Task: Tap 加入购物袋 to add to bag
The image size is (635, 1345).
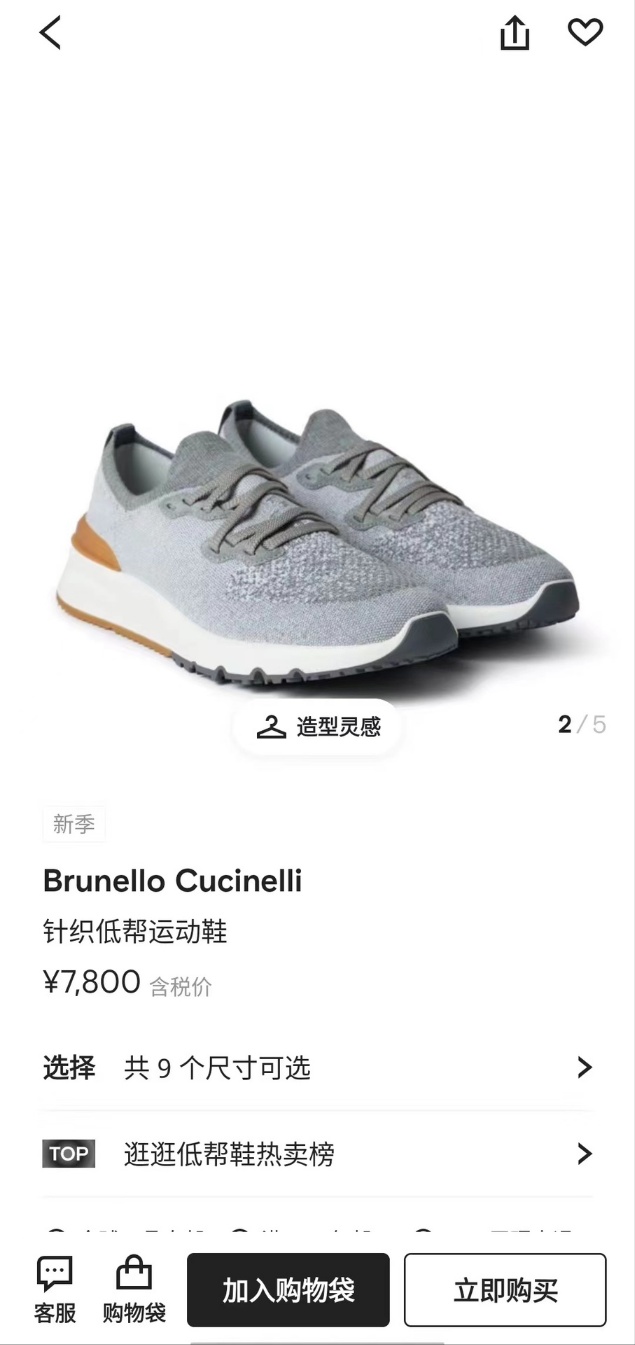Action: coord(288,1290)
